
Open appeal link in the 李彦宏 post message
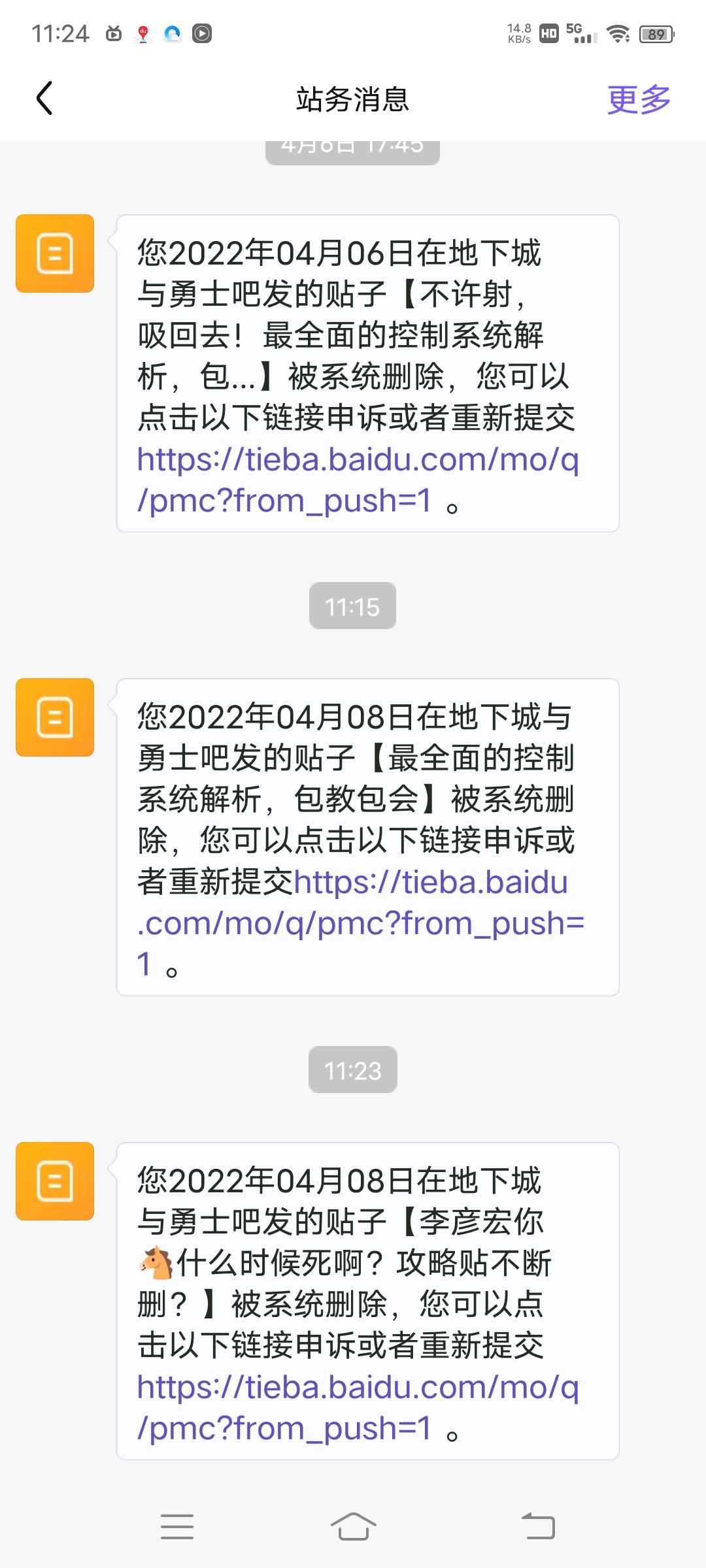click(x=358, y=1407)
